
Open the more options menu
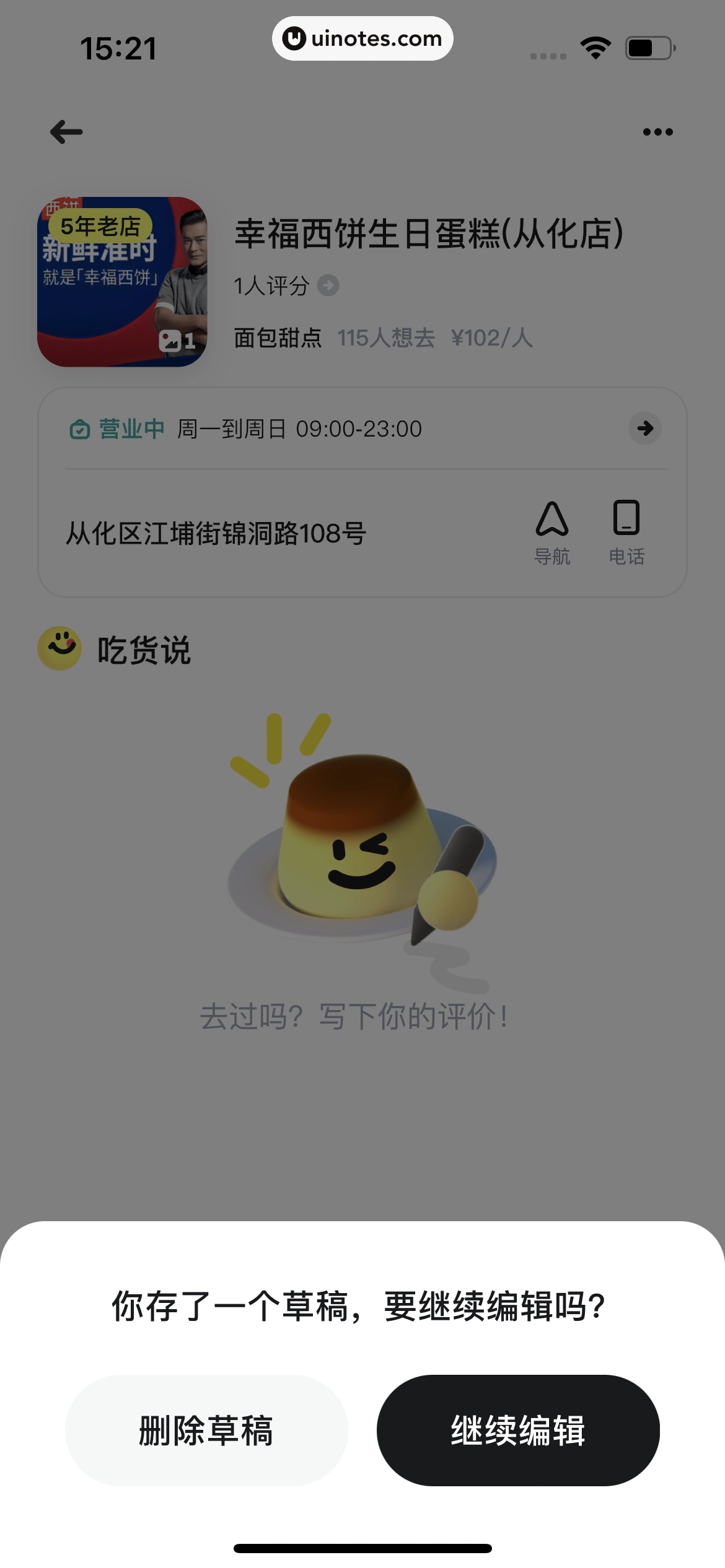pos(658,131)
